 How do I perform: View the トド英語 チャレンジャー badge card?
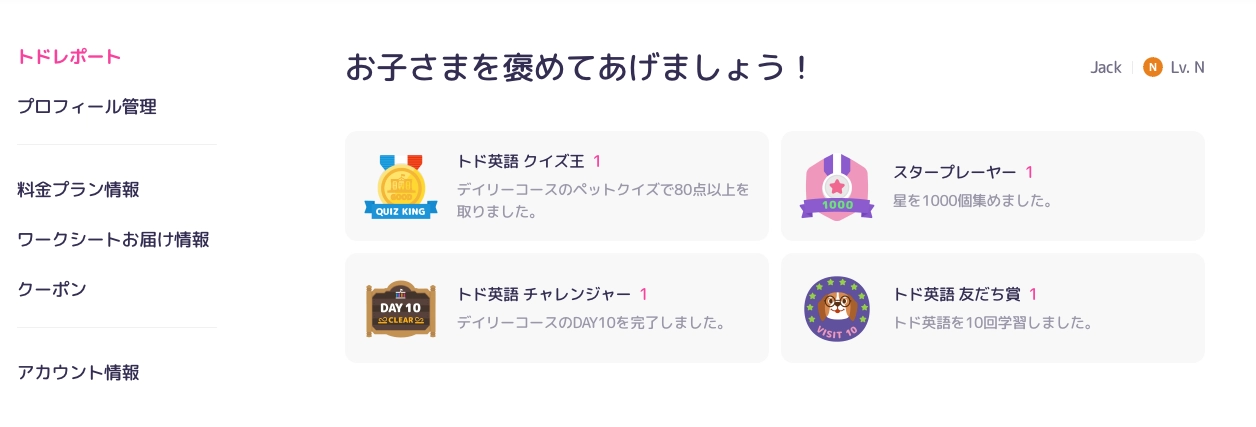tap(556, 308)
